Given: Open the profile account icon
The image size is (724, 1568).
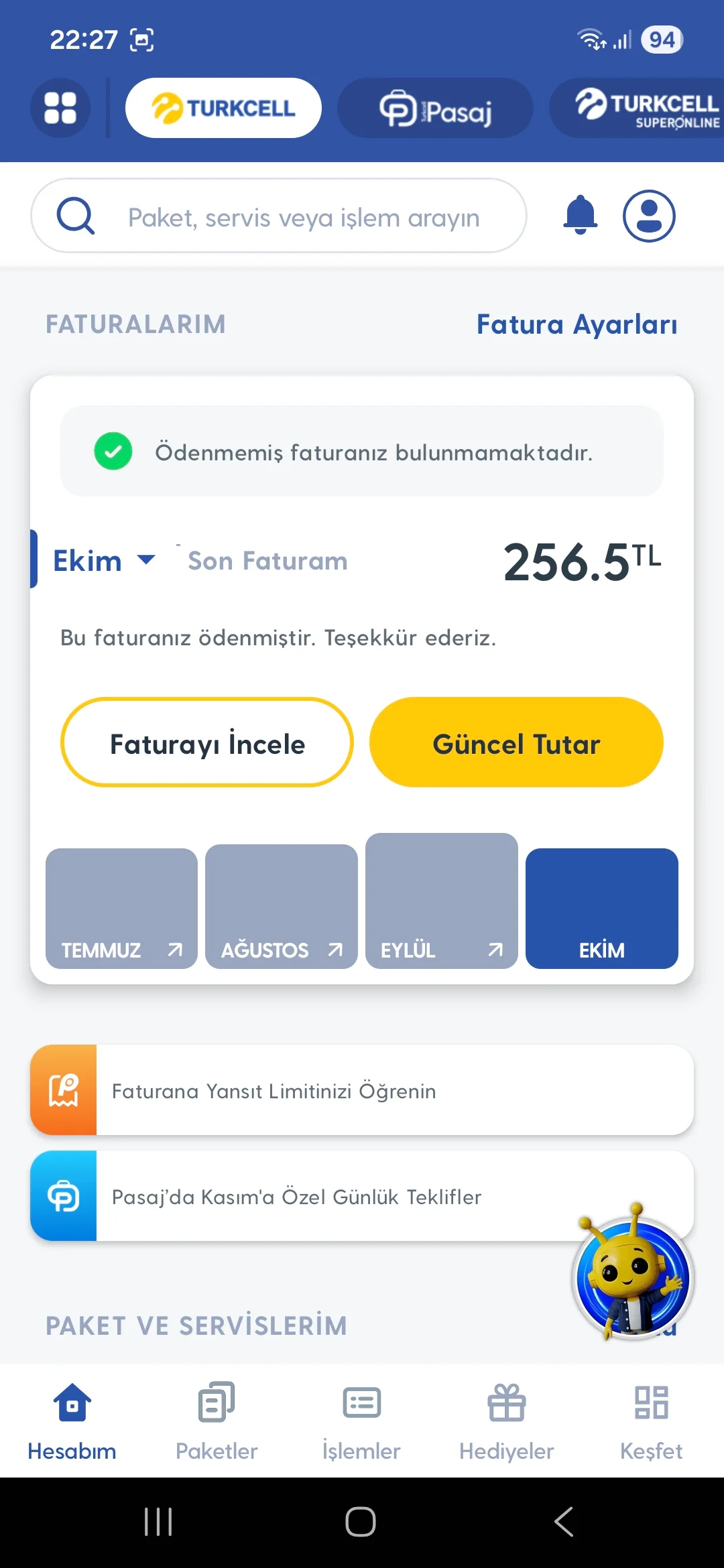Looking at the screenshot, I should click(x=648, y=216).
